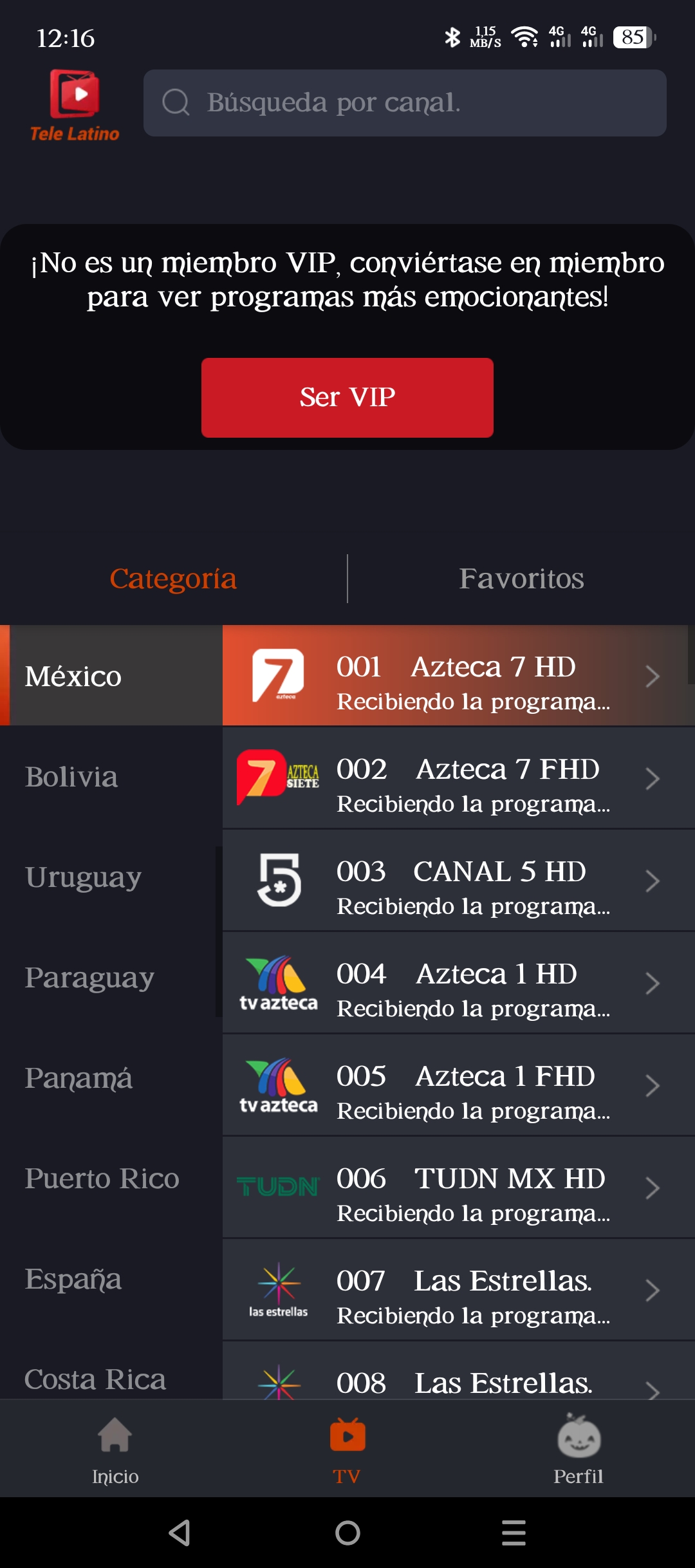
Task: Click the search magnifier icon
Action: [x=176, y=103]
